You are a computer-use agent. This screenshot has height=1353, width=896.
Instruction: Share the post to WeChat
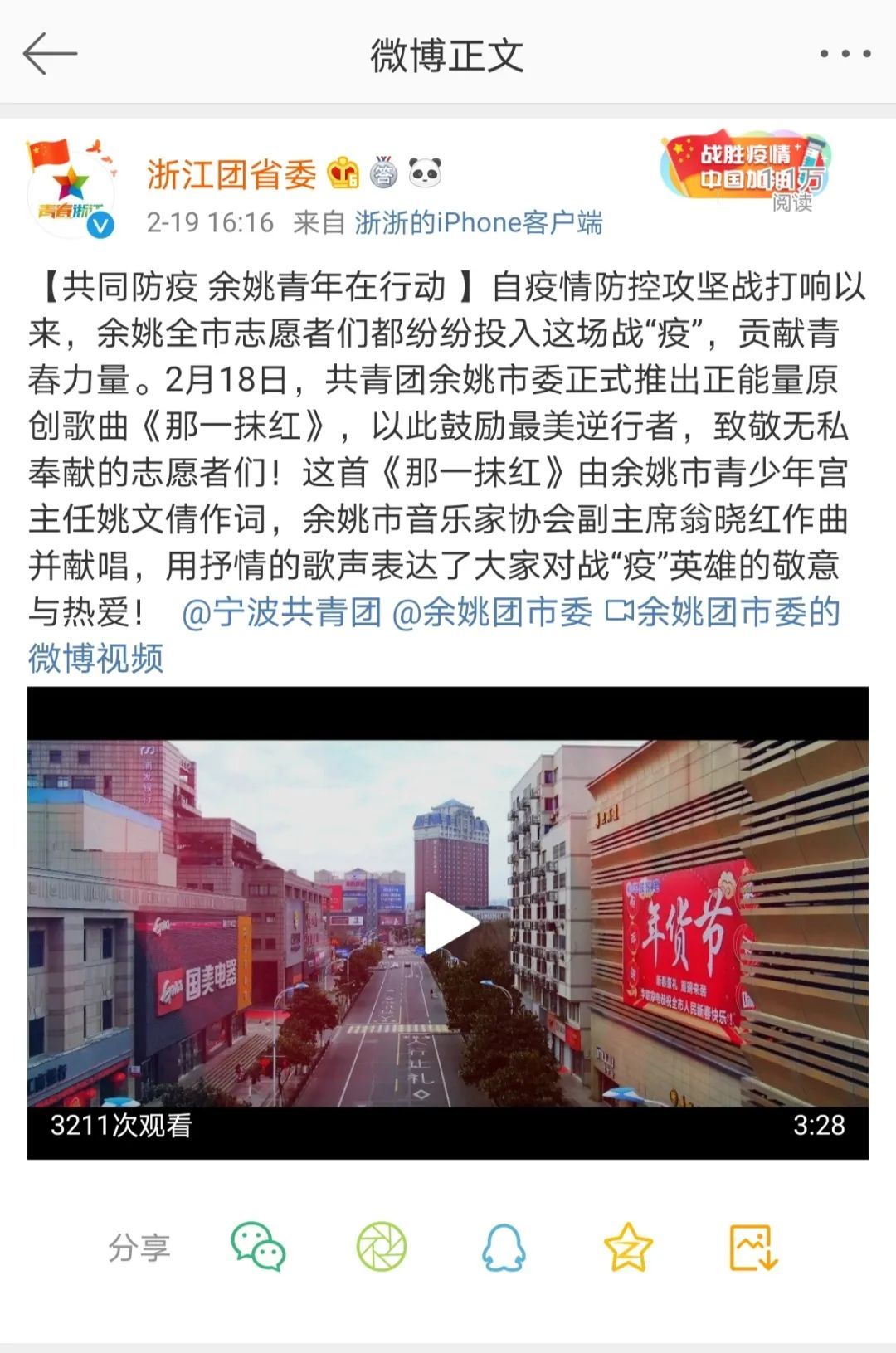tap(258, 1247)
